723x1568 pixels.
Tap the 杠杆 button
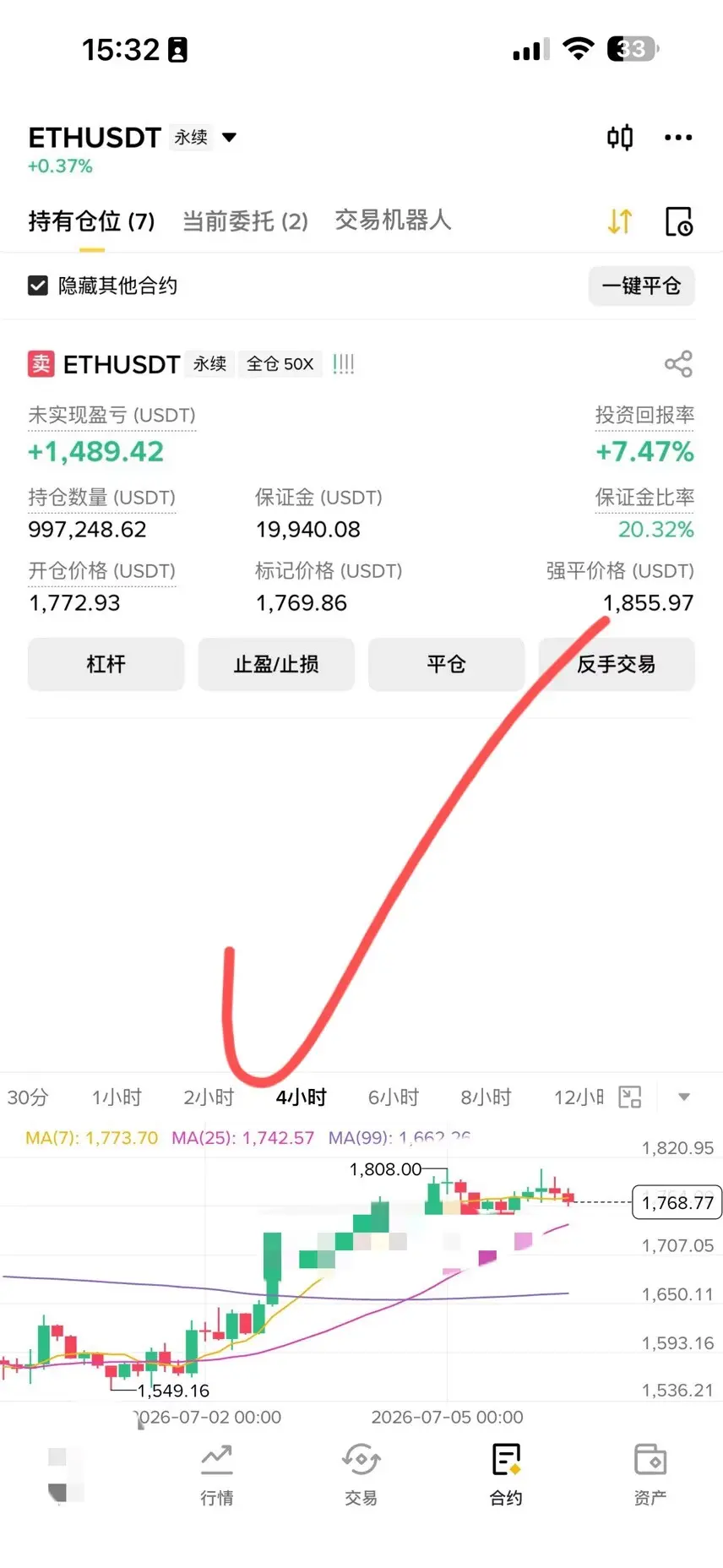tap(106, 664)
